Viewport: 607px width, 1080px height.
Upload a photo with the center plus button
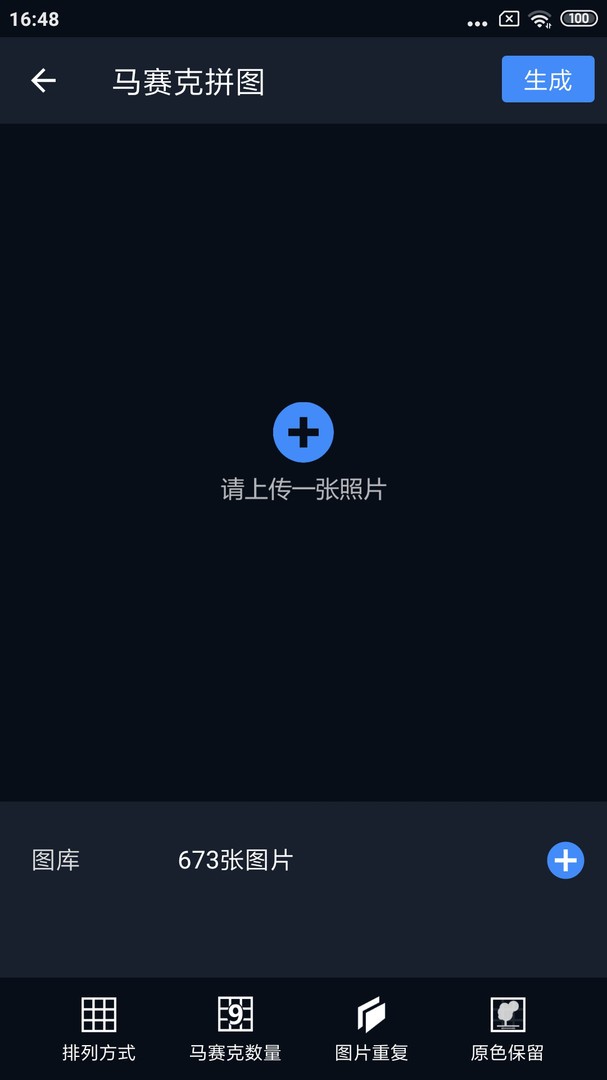point(303,432)
